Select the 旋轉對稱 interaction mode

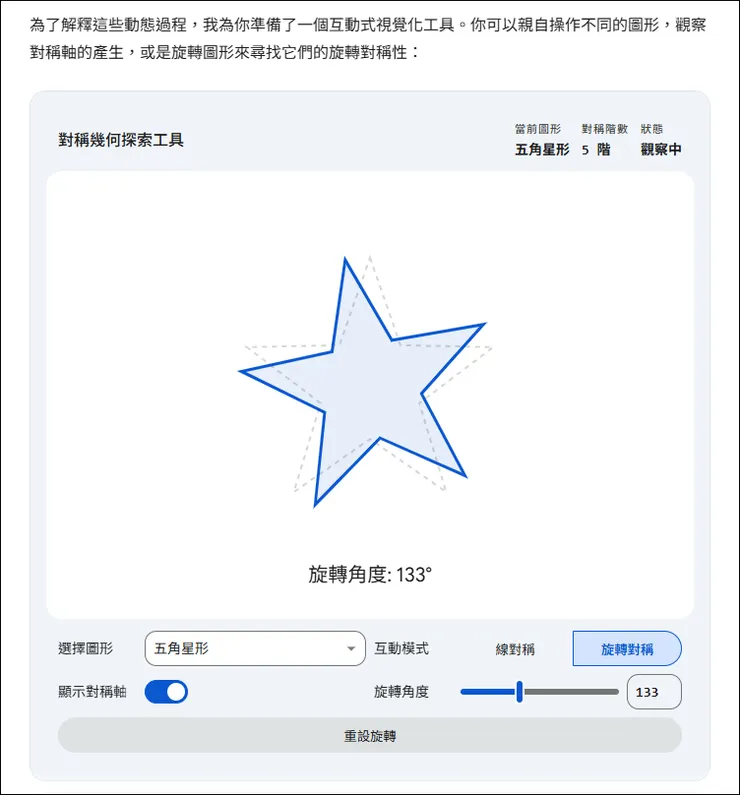point(626,648)
